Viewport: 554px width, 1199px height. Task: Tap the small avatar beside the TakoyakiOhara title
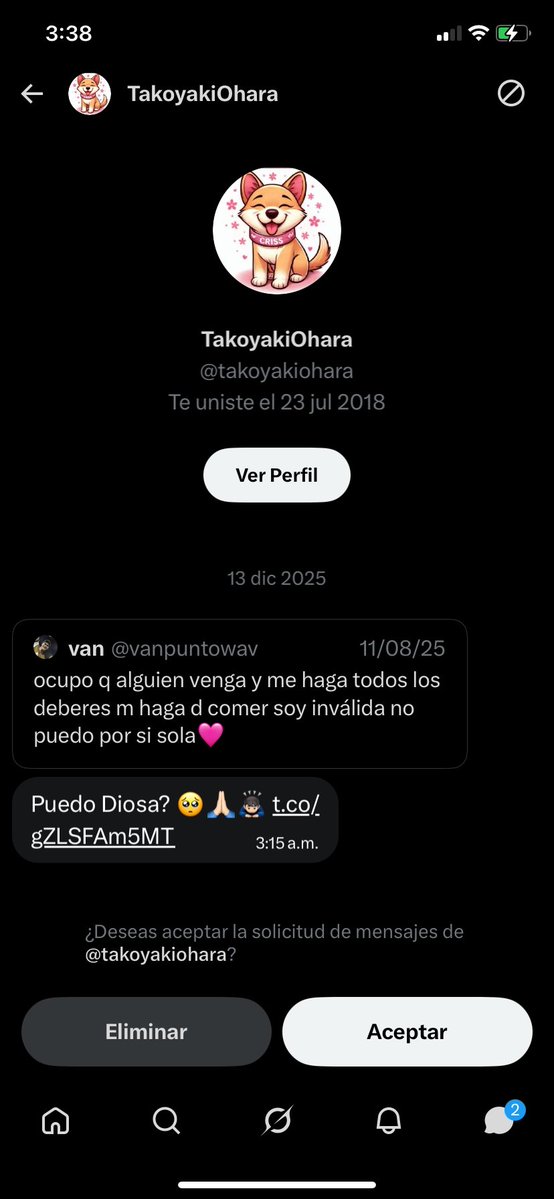tap(90, 94)
